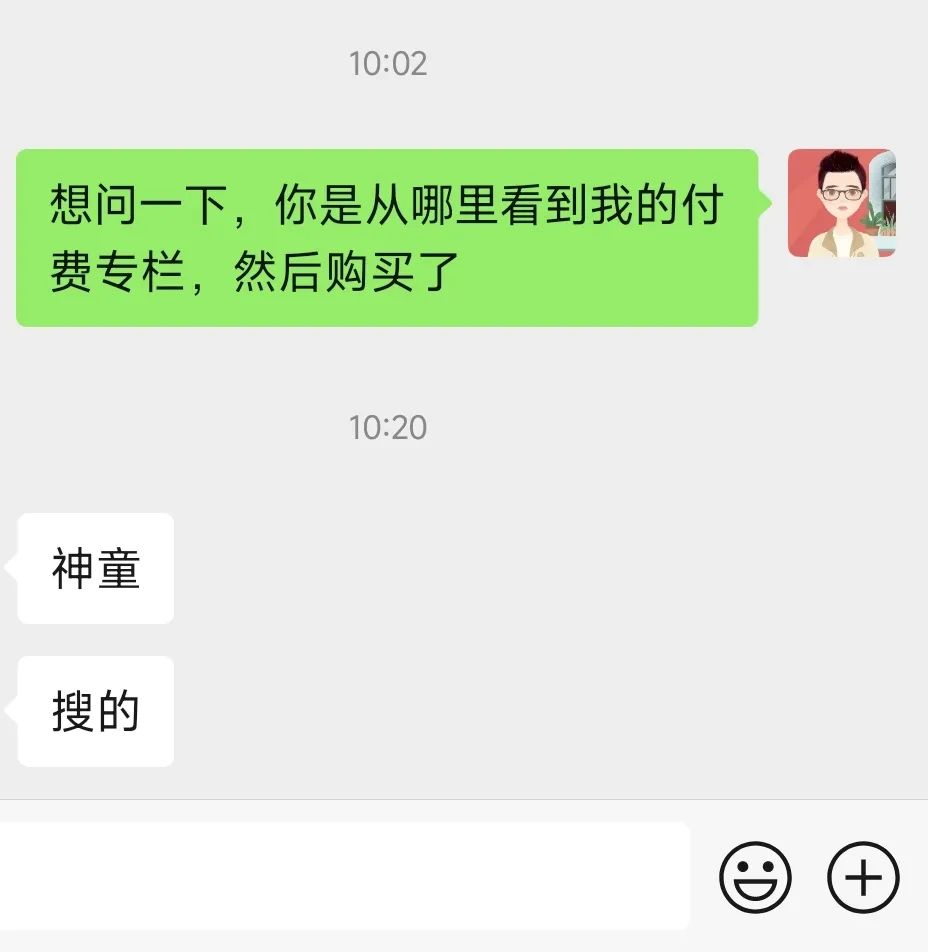Select the green message bubble about 付费专栏
This screenshot has width=928, height=952.
tap(388, 237)
